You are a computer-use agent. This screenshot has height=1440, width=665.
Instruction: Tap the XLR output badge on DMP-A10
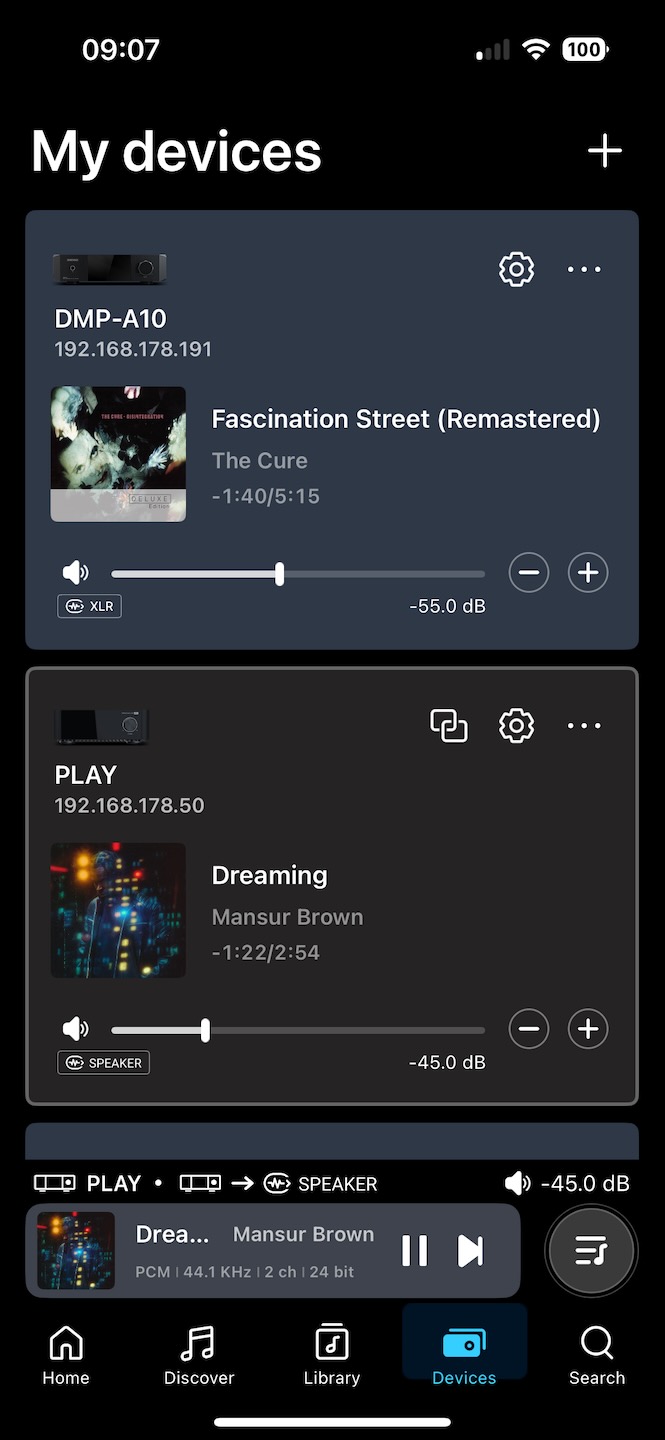[90, 606]
